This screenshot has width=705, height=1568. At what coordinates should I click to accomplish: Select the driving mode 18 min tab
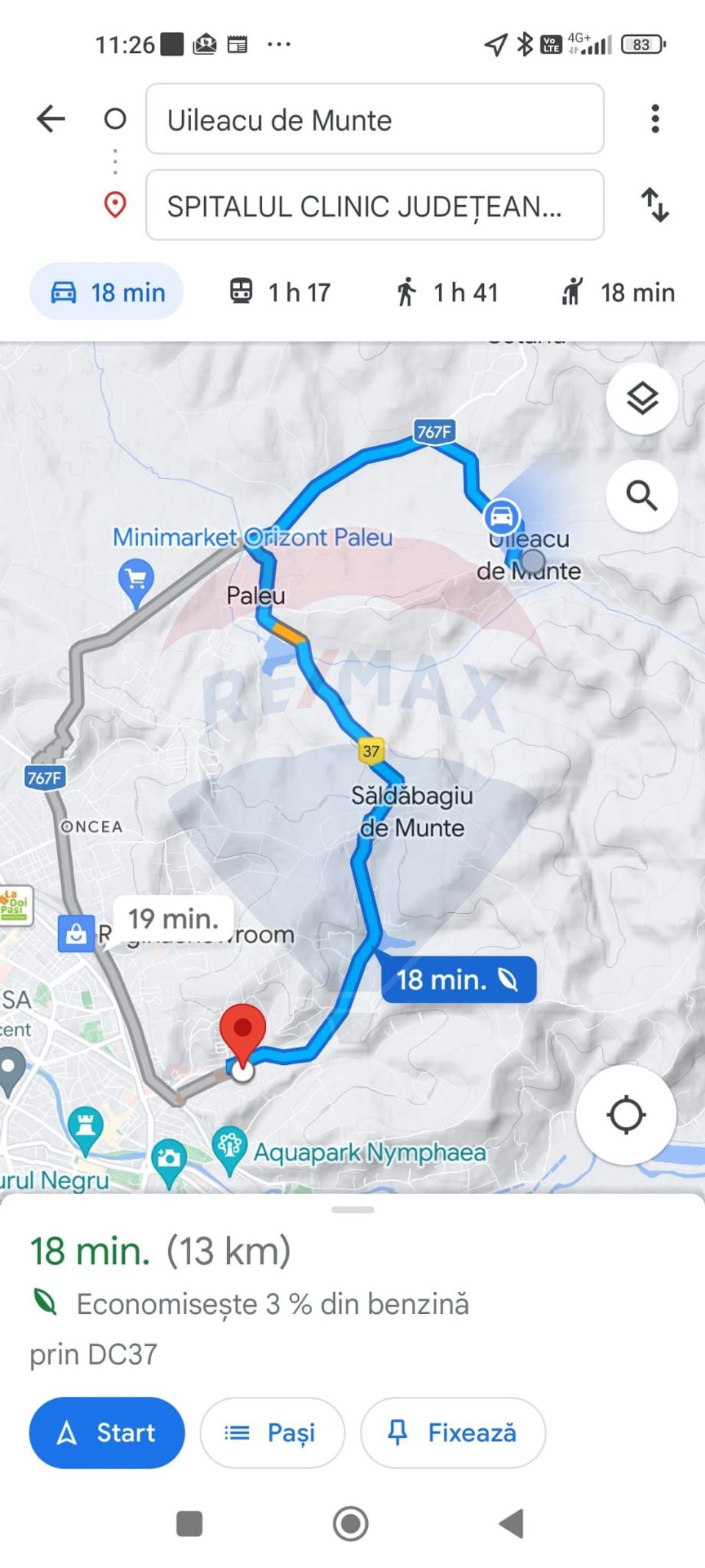pos(107,292)
